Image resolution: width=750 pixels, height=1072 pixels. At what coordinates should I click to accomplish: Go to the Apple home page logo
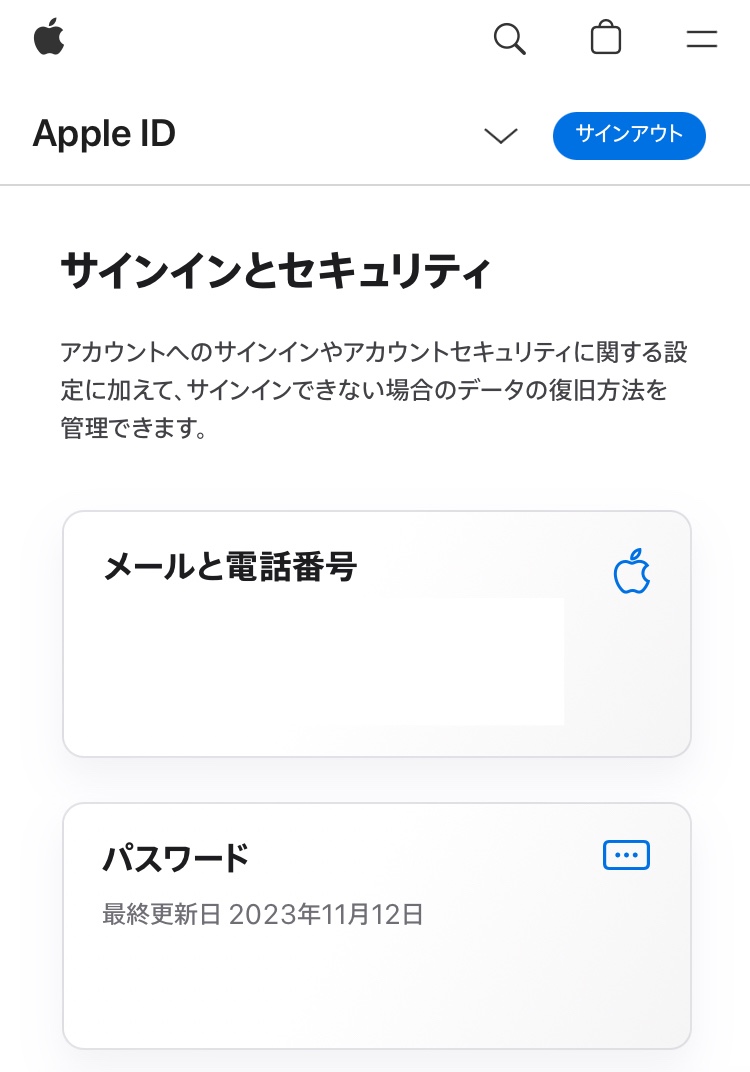click(49, 38)
